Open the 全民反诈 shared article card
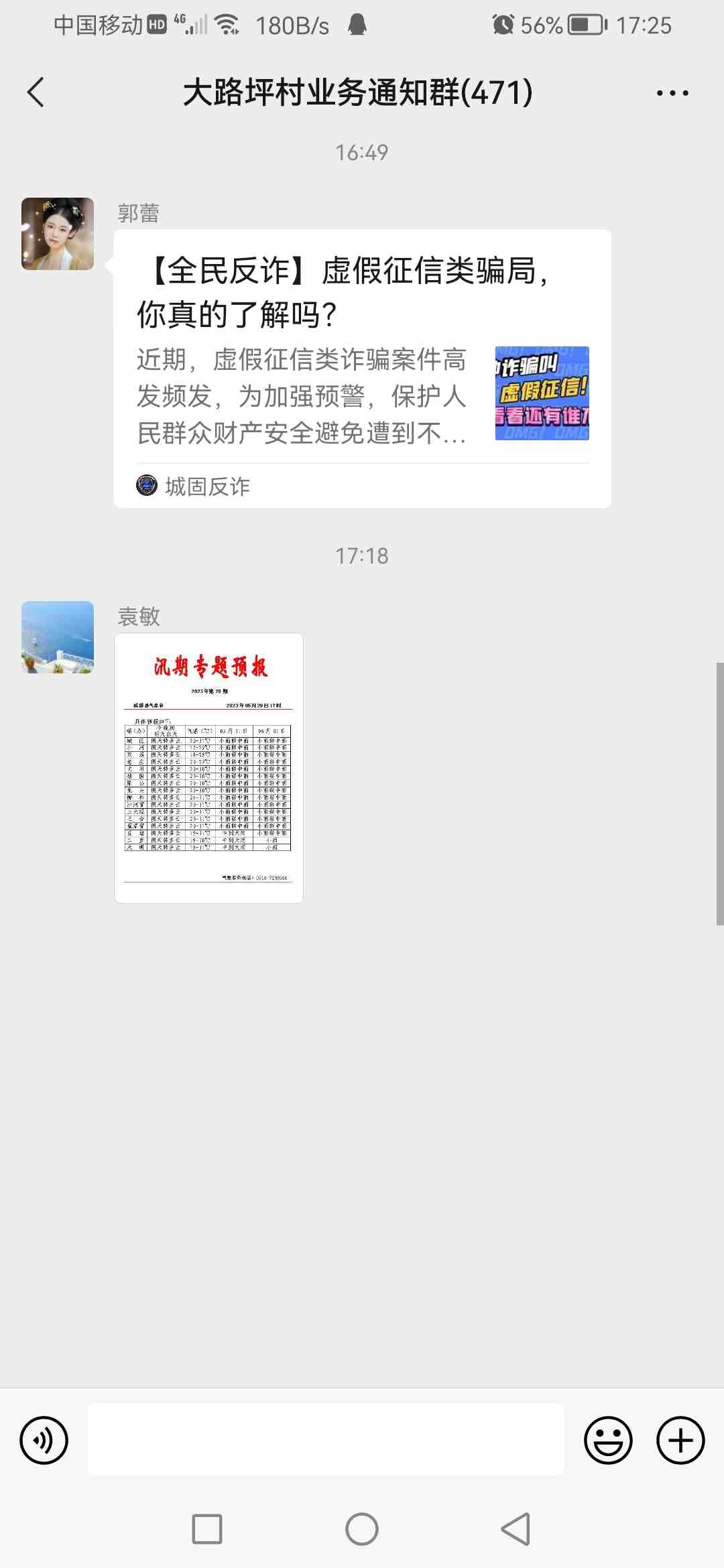This screenshot has height=1568, width=724. [x=362, y=369]
